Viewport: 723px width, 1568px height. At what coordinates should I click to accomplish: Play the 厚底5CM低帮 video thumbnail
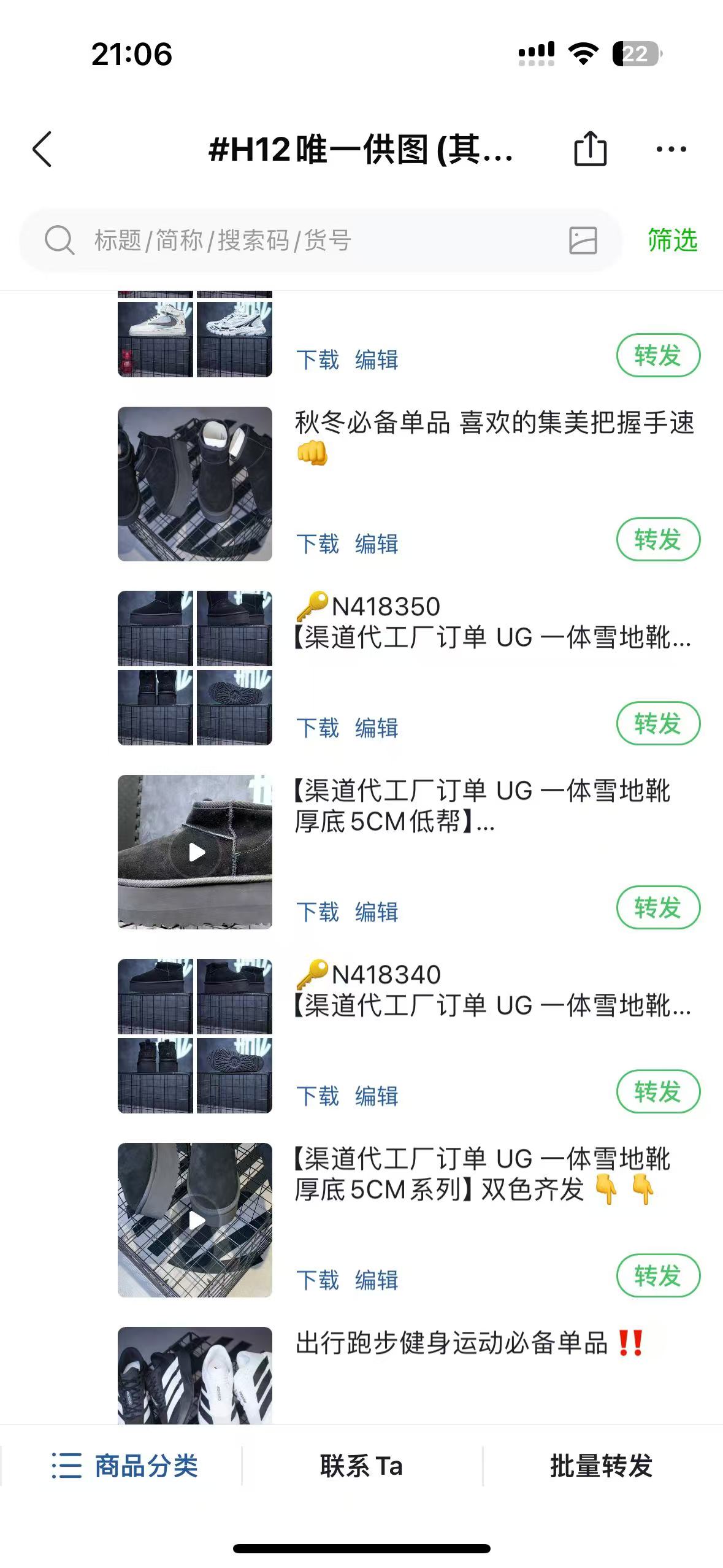pyautogui.click(x=195, y=851)
